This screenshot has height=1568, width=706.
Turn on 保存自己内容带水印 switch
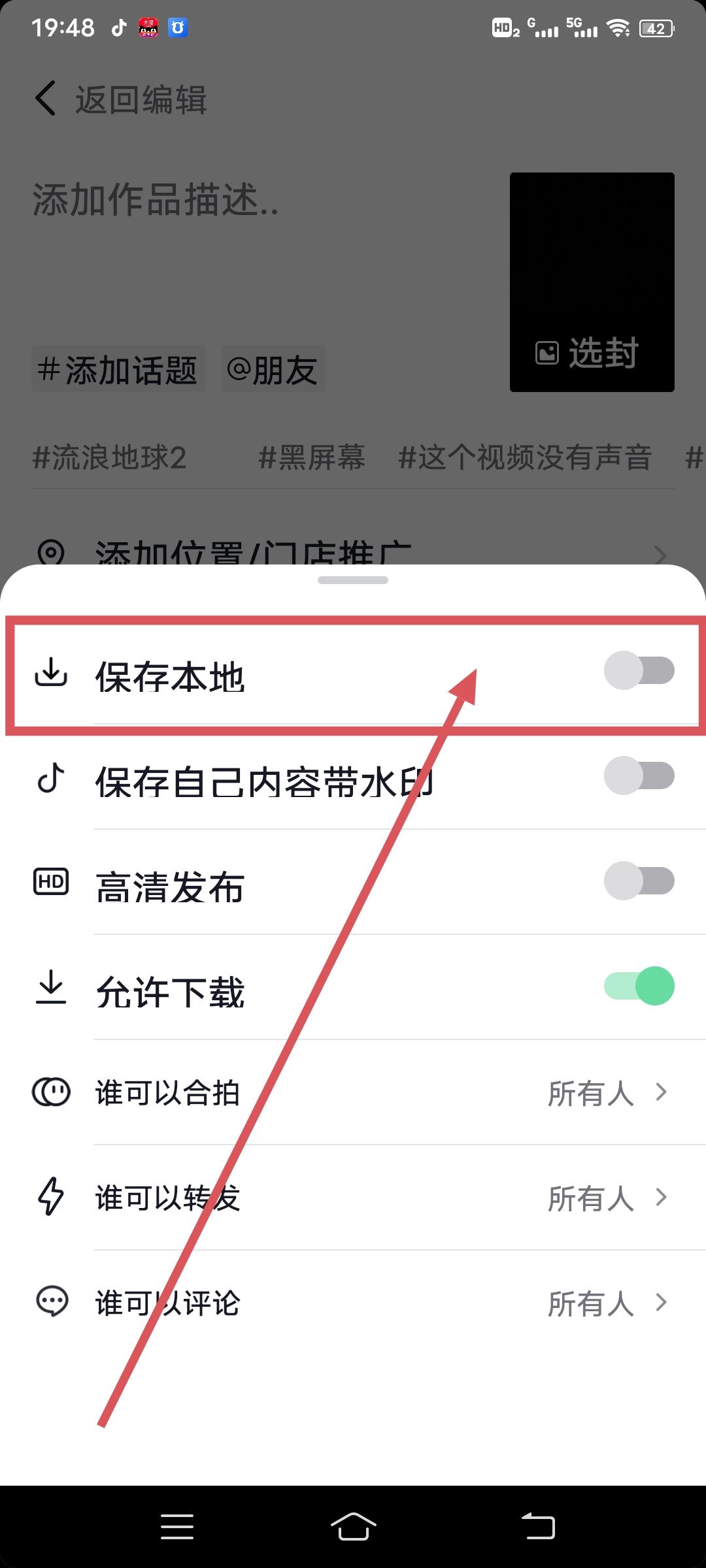(x=639, y=776)
